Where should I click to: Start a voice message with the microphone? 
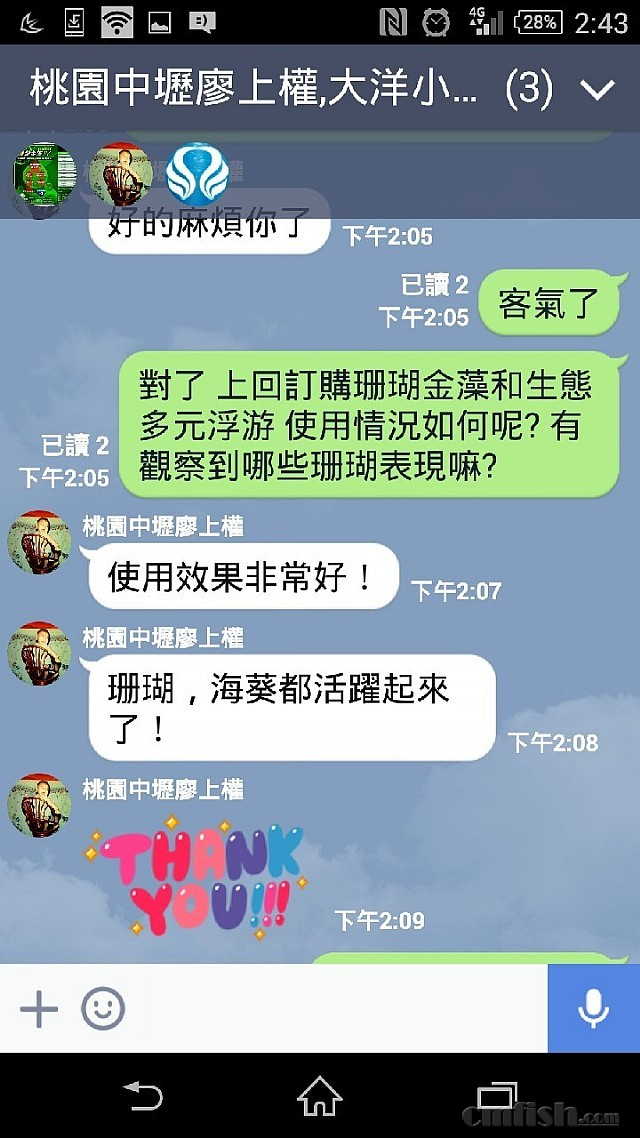pos(593,1008)
